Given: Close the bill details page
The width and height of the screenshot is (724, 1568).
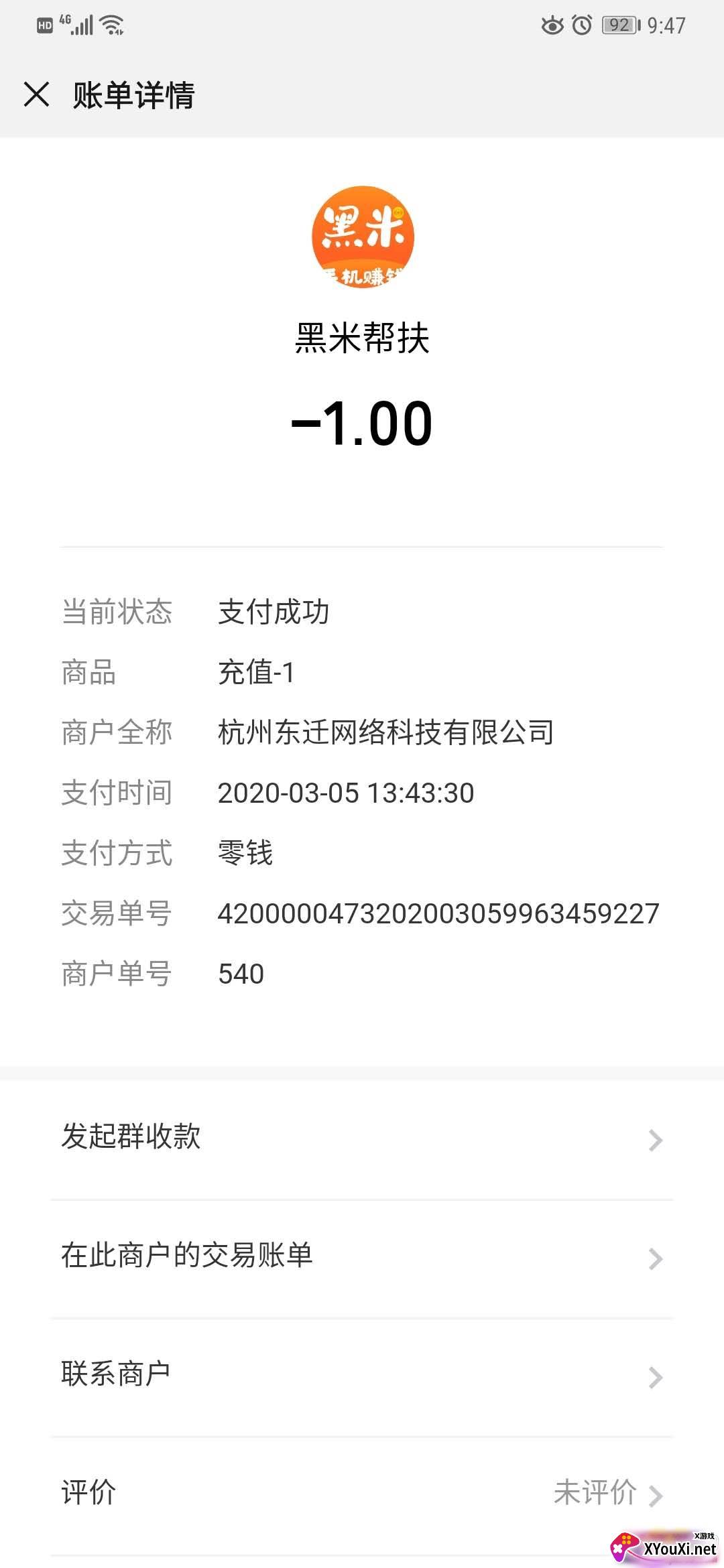Looking at the screenshot, I should [37, 94].
